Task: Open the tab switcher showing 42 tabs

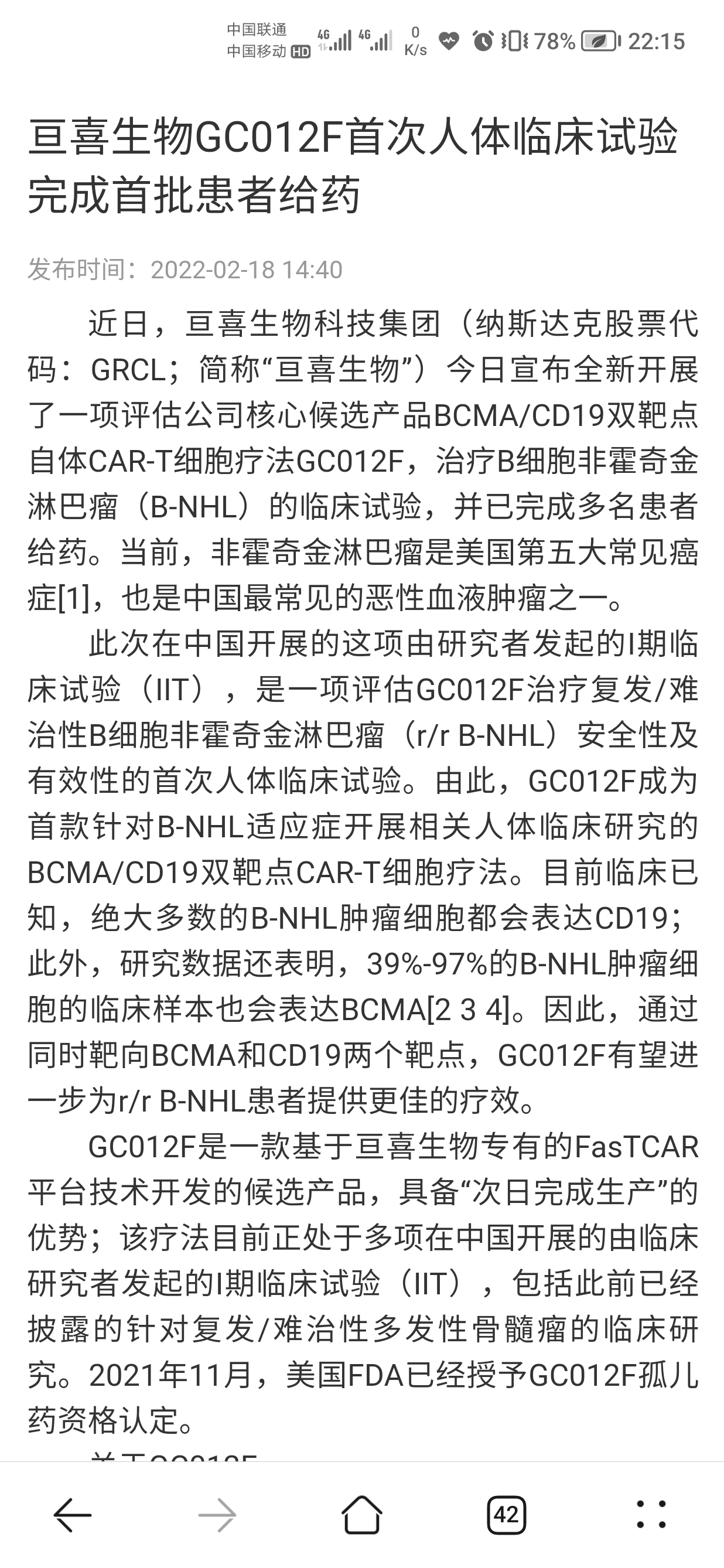Action: 507,1515
